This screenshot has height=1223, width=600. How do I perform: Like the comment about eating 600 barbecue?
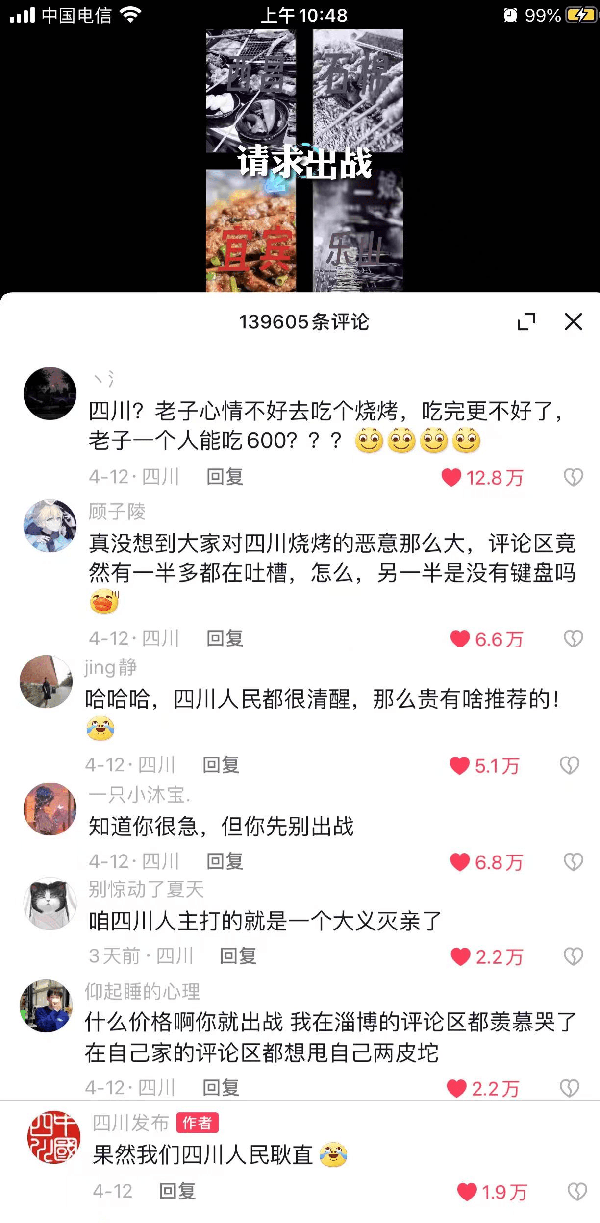pos(452,477)
